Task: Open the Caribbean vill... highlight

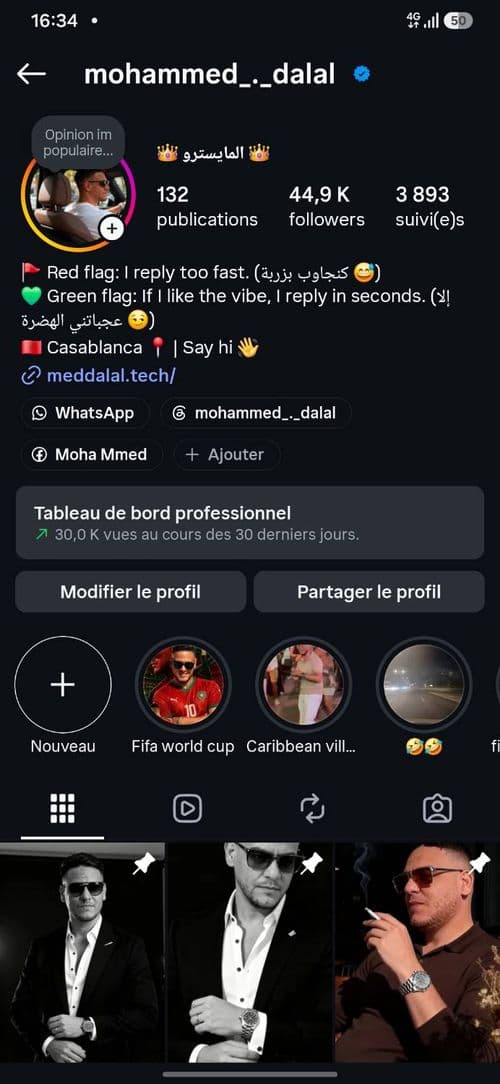Action: click(304, 684)
